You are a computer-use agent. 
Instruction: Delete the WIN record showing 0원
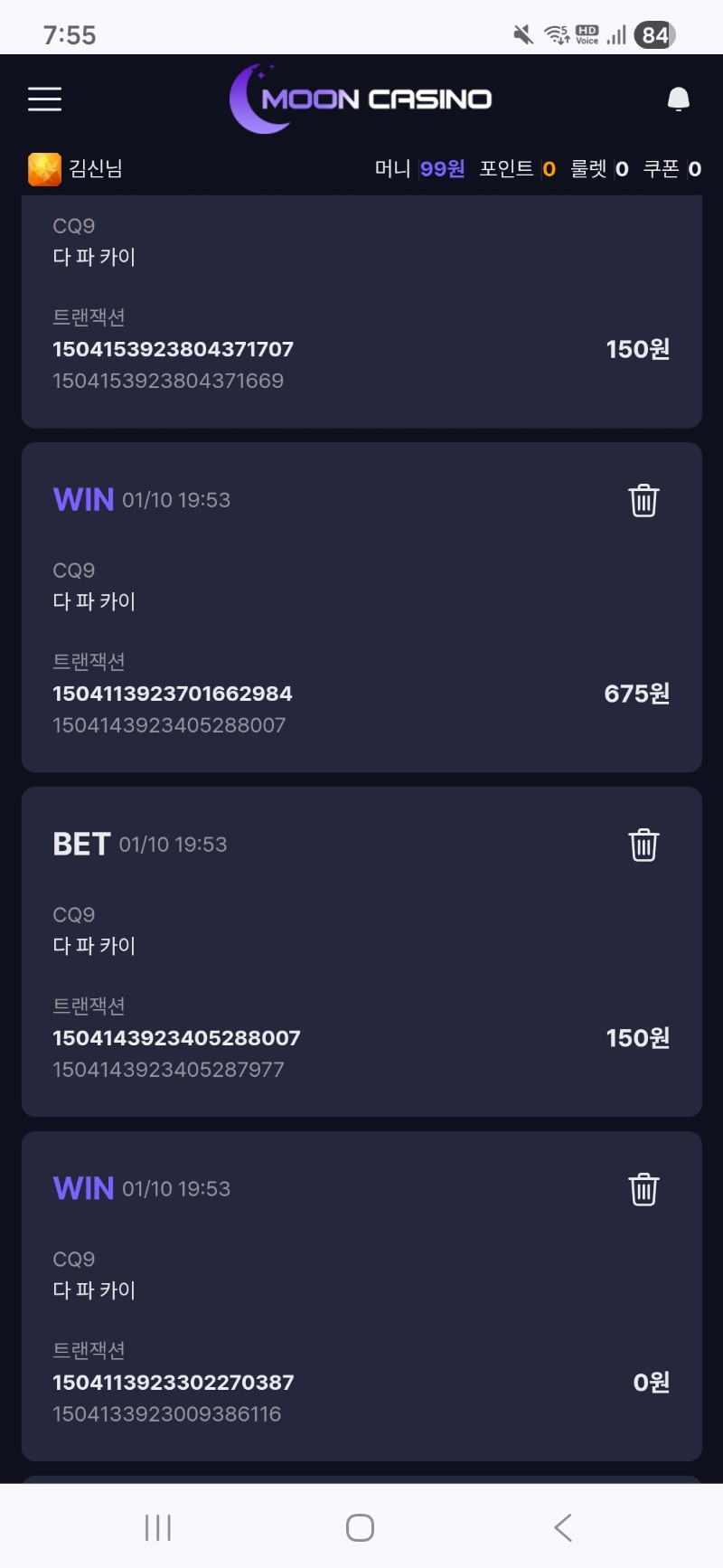[643, 1189]
